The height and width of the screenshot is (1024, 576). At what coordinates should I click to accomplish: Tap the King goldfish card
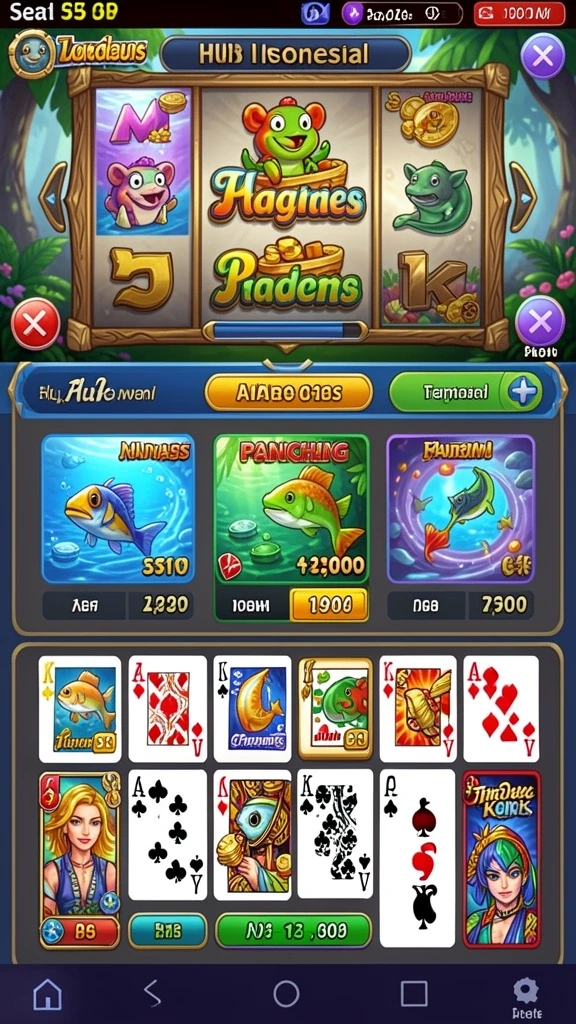pyautogui.click(x=80, y=709)
